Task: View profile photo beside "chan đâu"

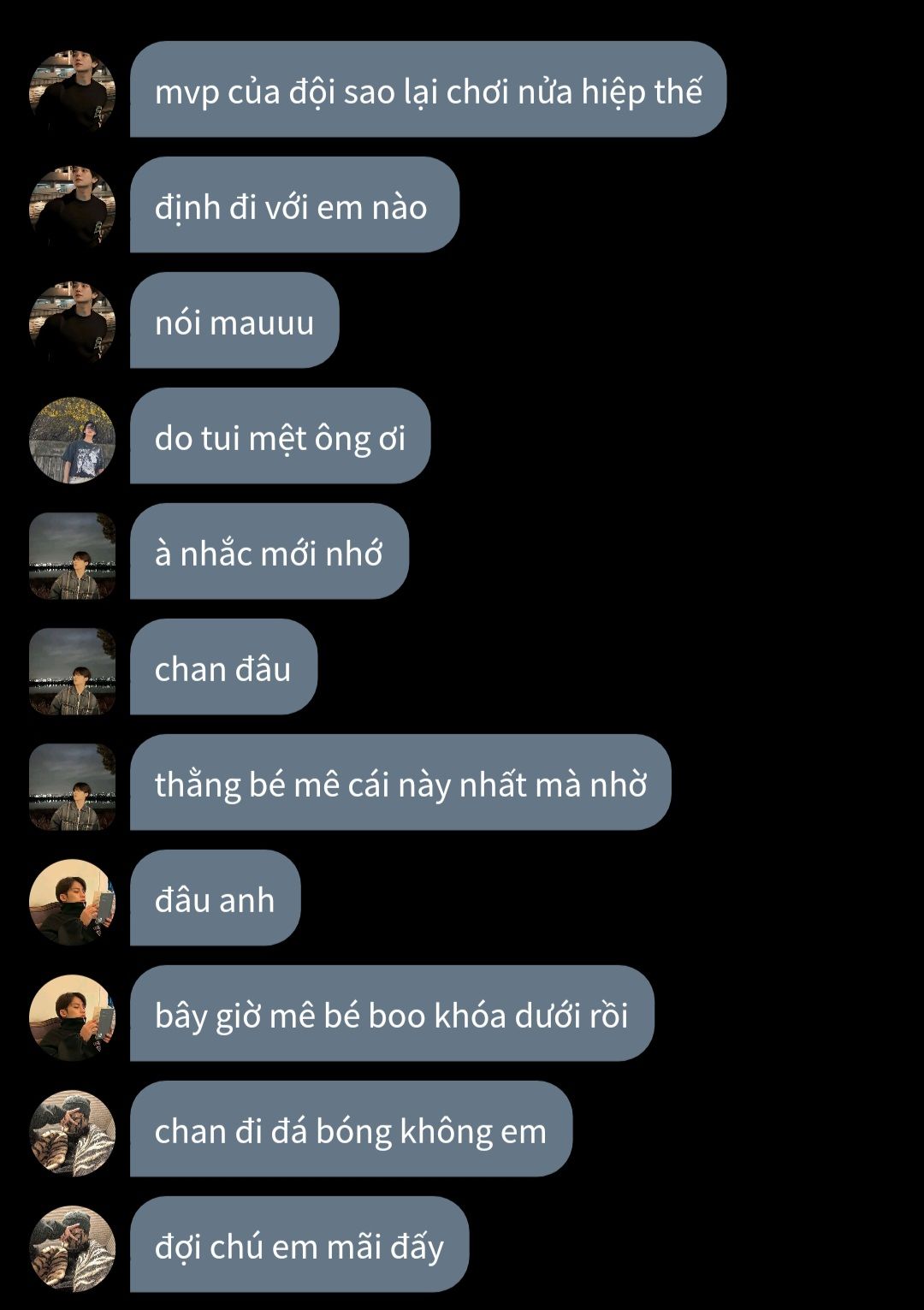Action: pyautogui.click(x=73, y=671)
